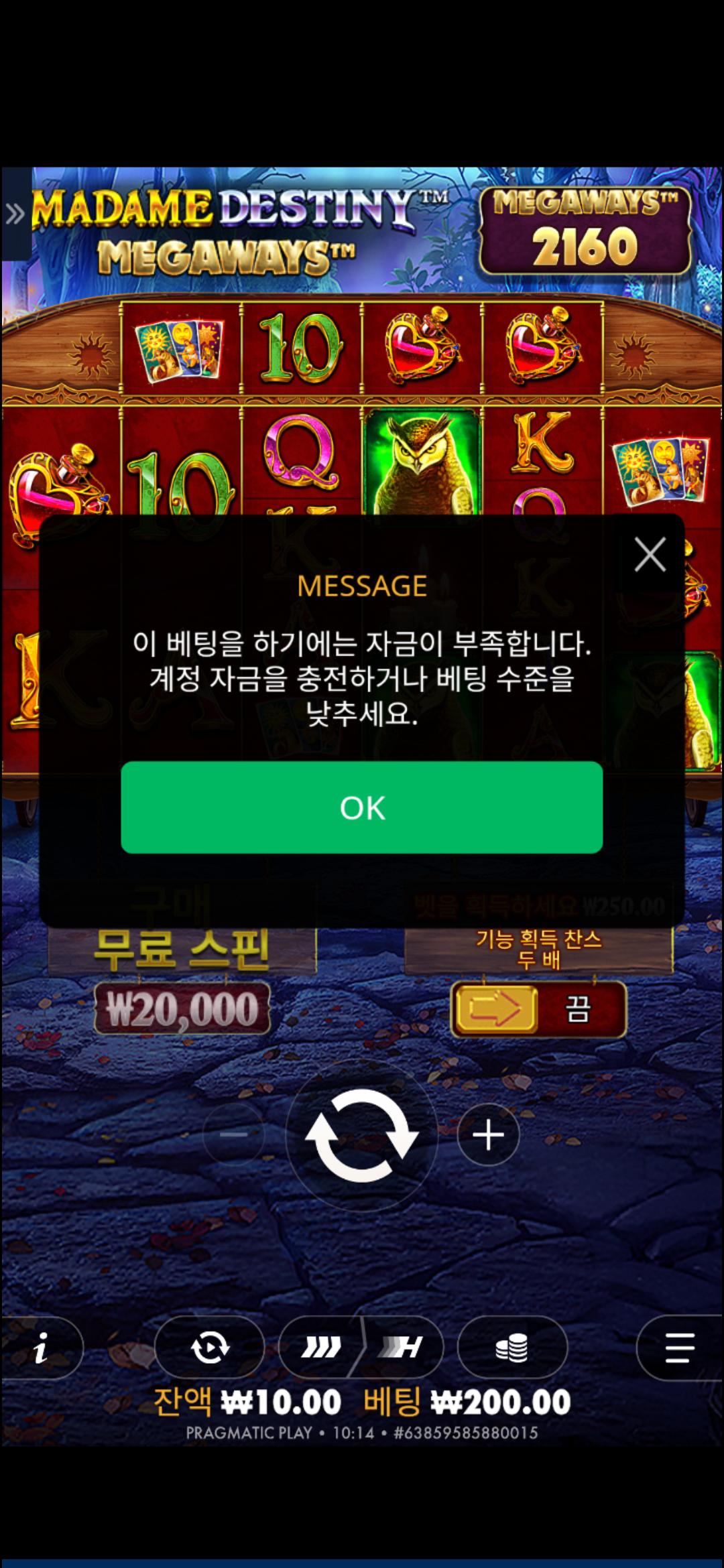Decrease the bet with minus
724x1568 pixels.
pyautogui.click(x=234, y=1135)
